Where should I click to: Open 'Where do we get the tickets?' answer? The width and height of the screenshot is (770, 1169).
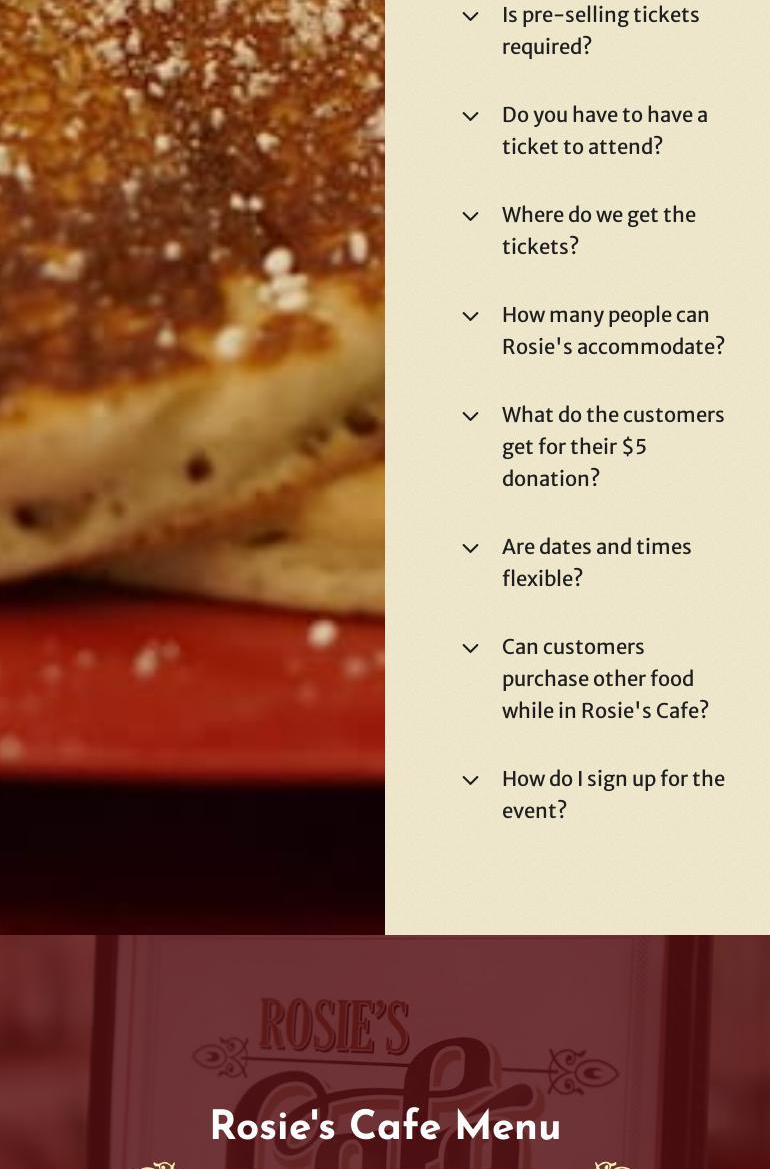(598, 231)
